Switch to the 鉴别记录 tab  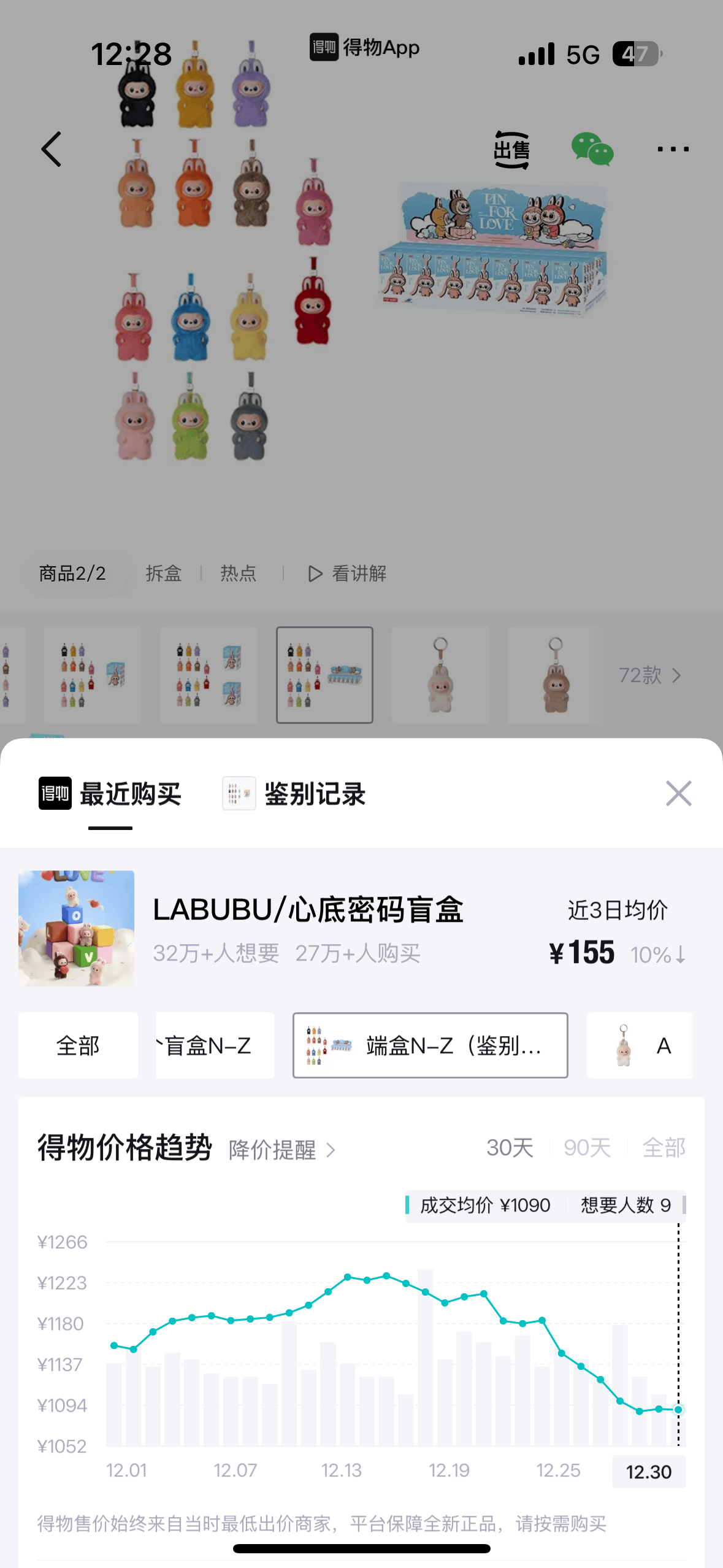click(x=294, y=794)
